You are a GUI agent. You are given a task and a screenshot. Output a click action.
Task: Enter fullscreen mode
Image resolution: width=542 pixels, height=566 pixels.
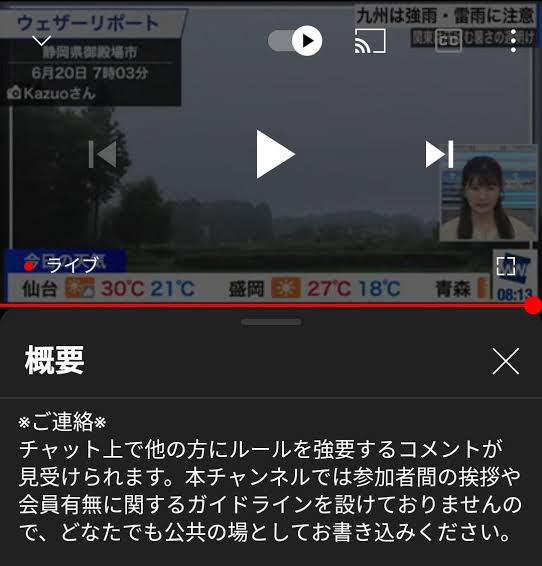click(506, 266)
